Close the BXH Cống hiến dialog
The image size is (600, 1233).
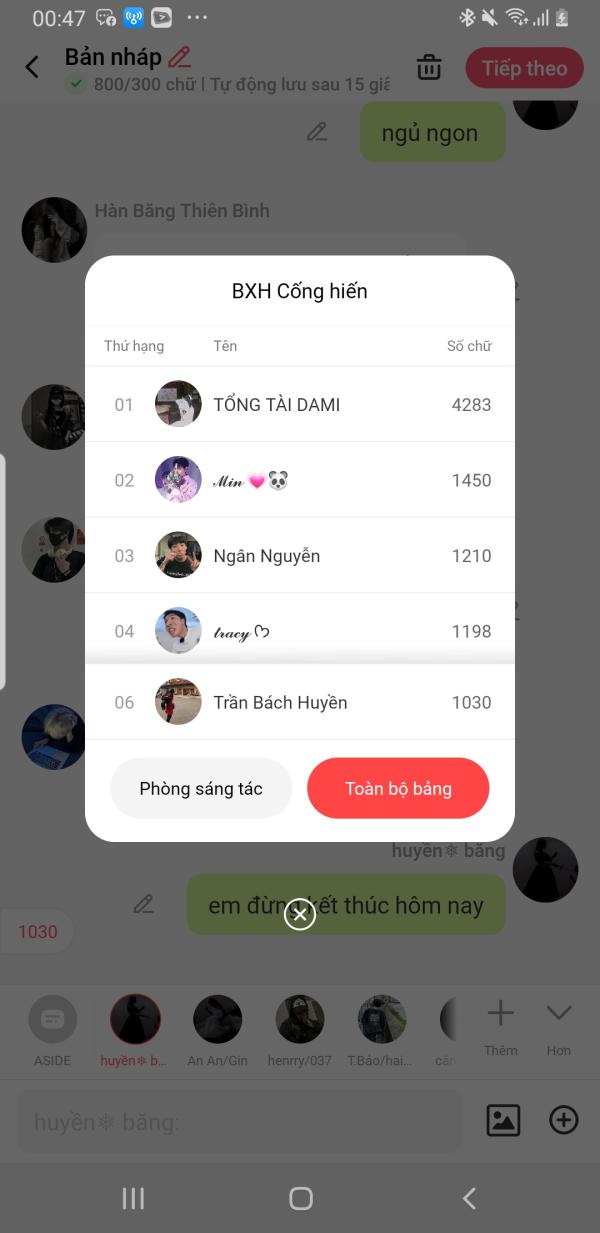click(x=299, y=914)
